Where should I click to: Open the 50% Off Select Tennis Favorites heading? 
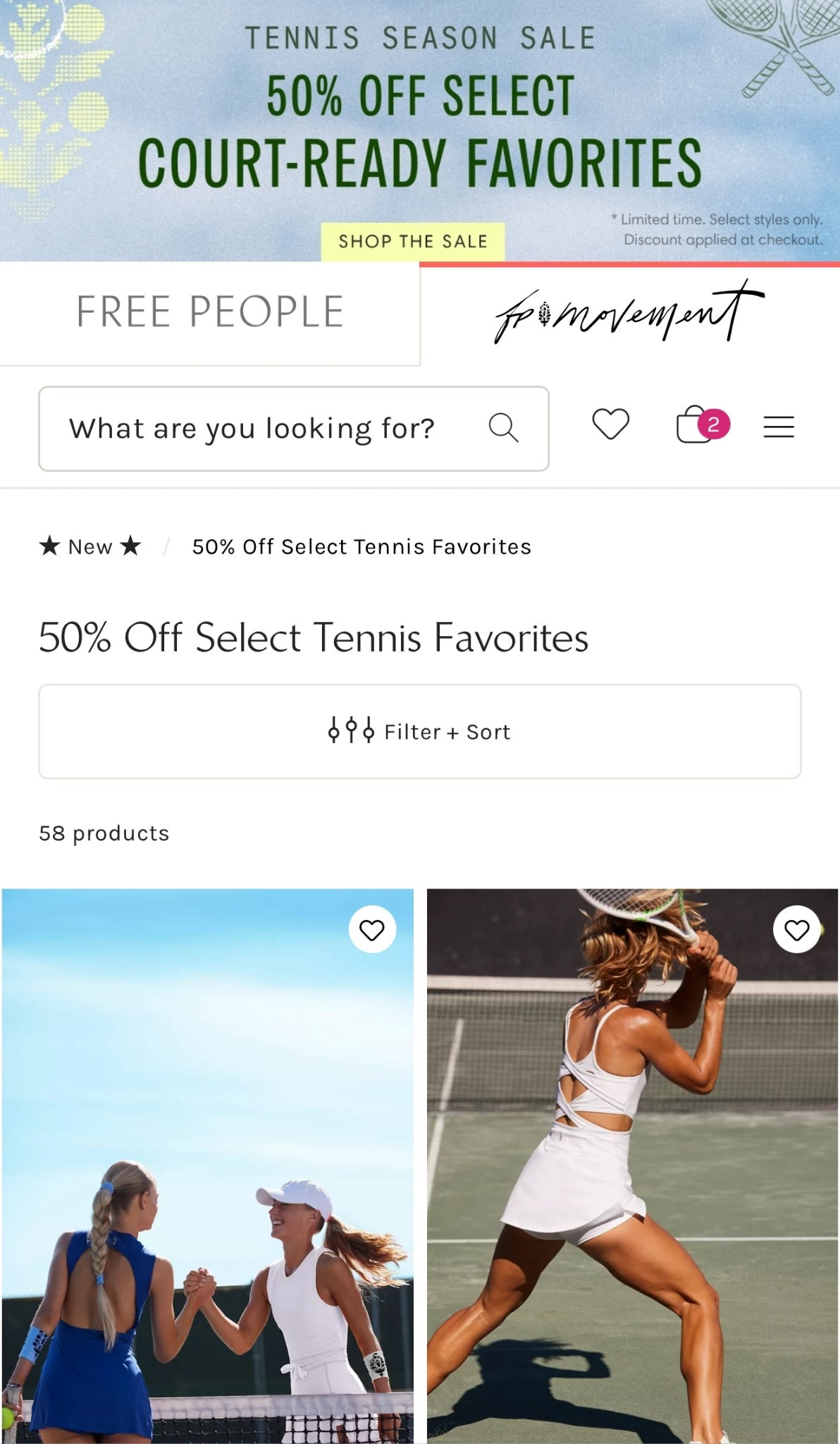[x=314, y=637]
